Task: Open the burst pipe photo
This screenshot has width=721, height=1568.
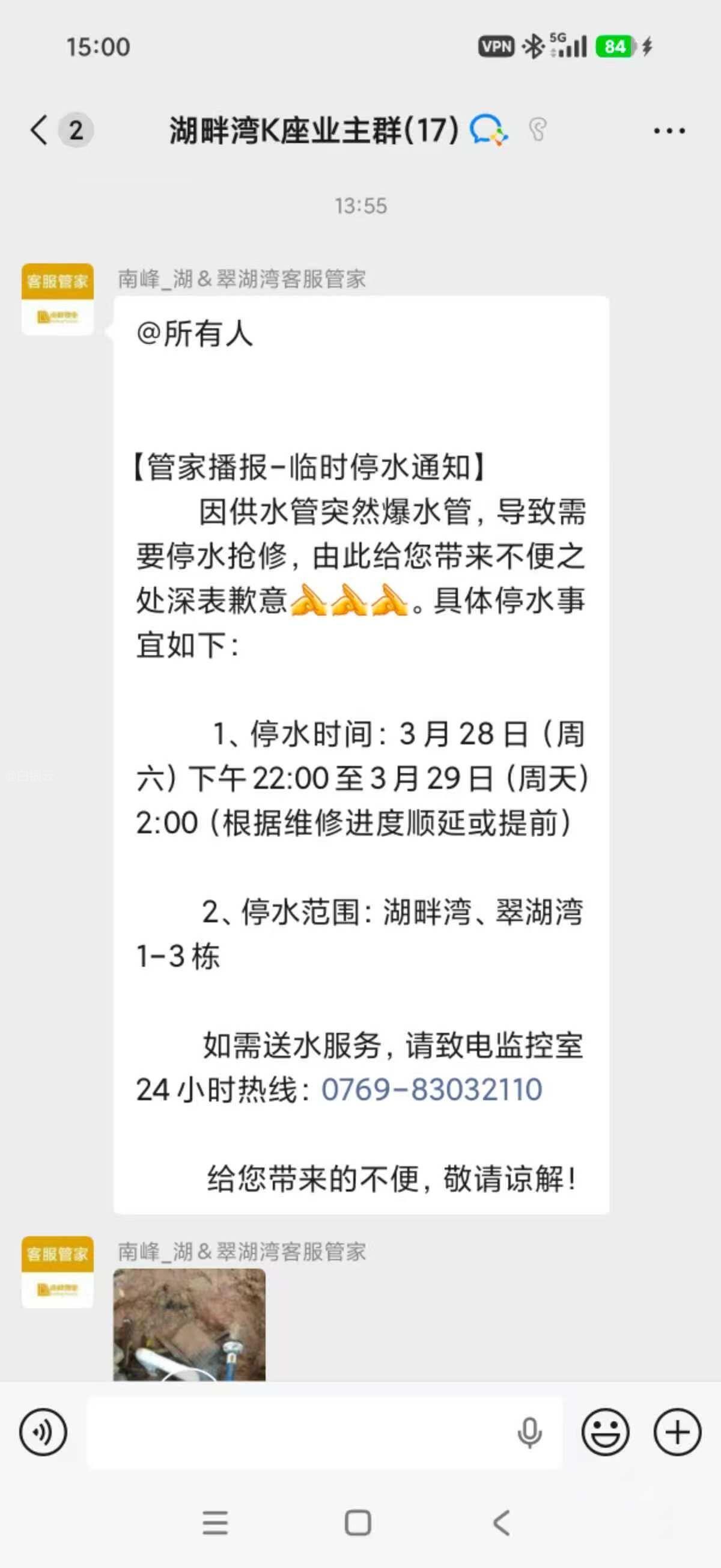Action: coord(189,1323)
